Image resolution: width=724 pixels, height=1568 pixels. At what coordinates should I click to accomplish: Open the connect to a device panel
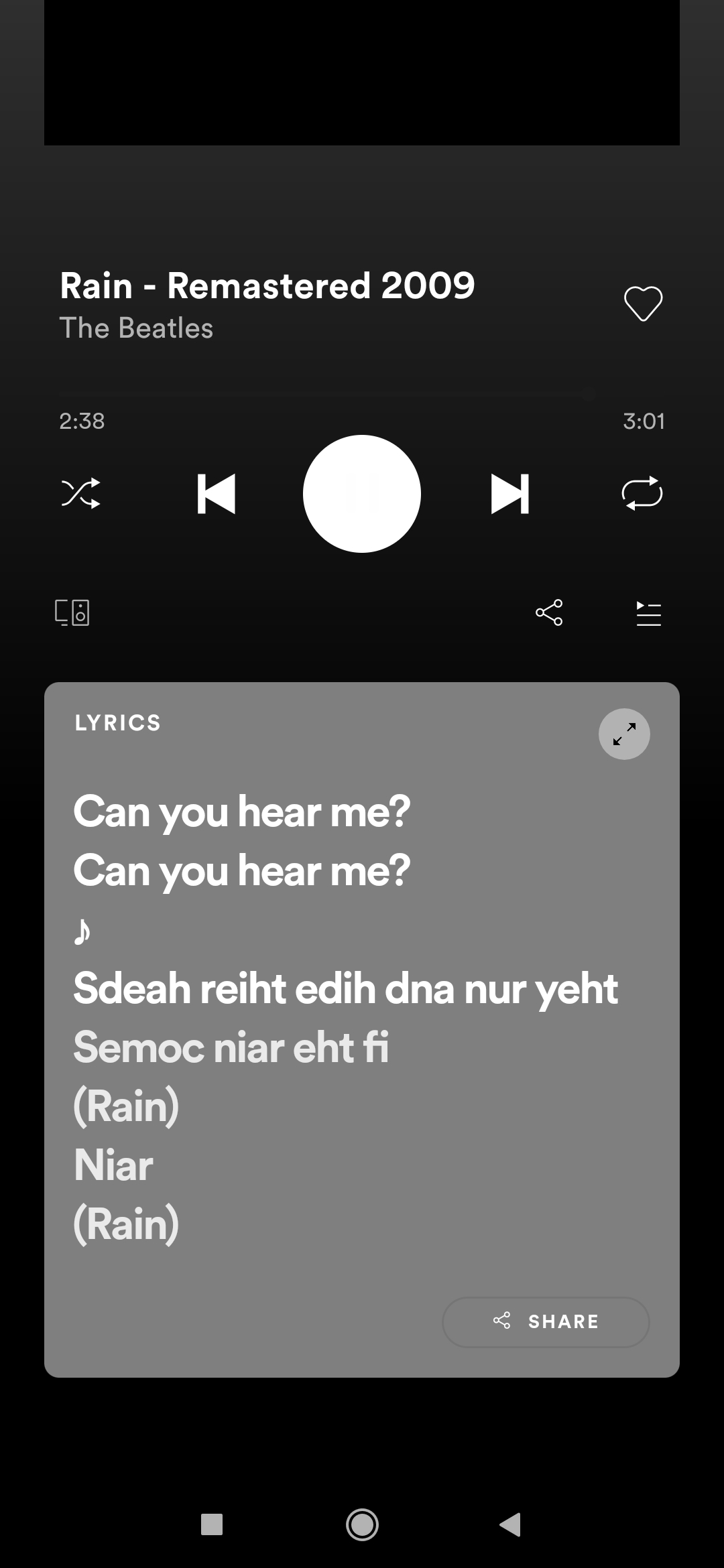(72, 612)
